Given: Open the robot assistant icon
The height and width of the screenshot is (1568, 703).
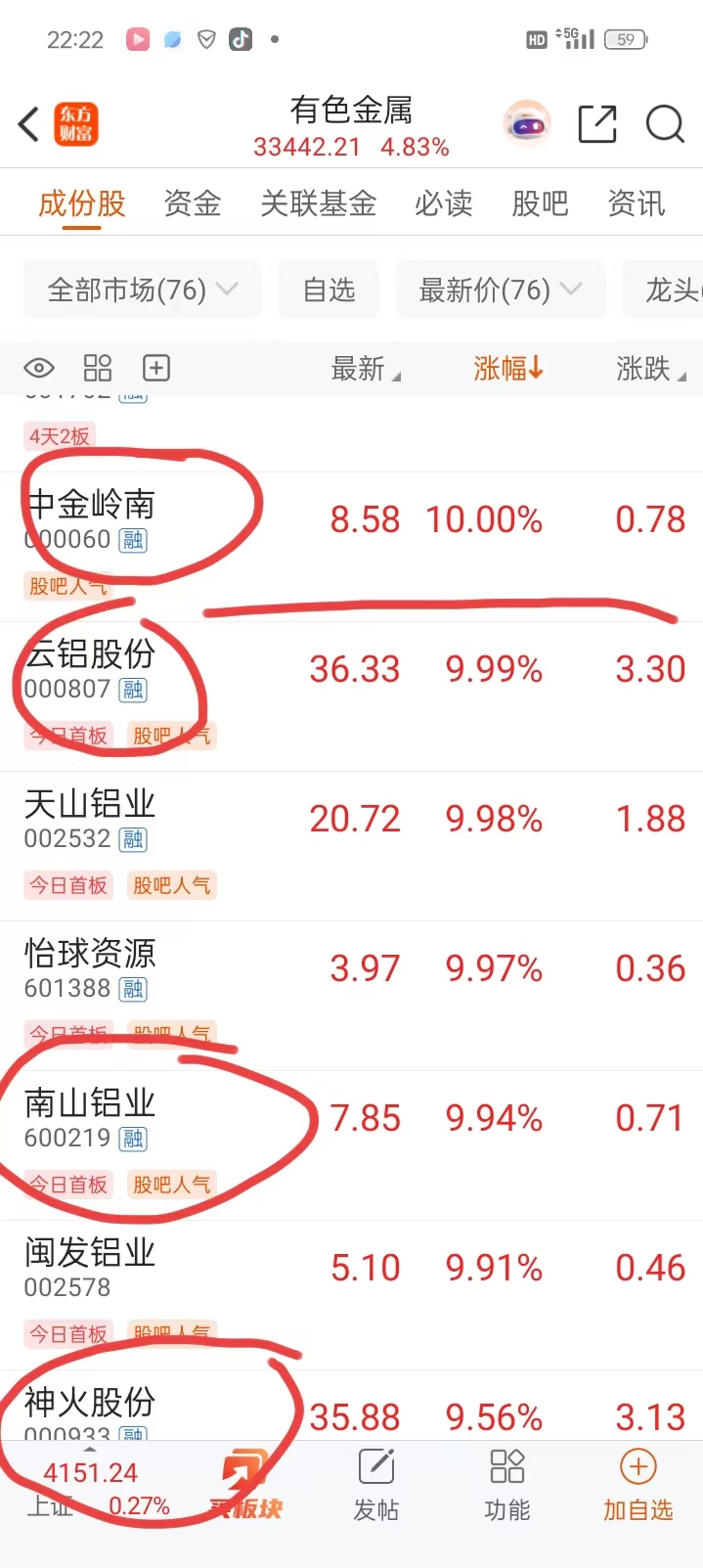Looking at the screenshot, I should click(527, 125).
